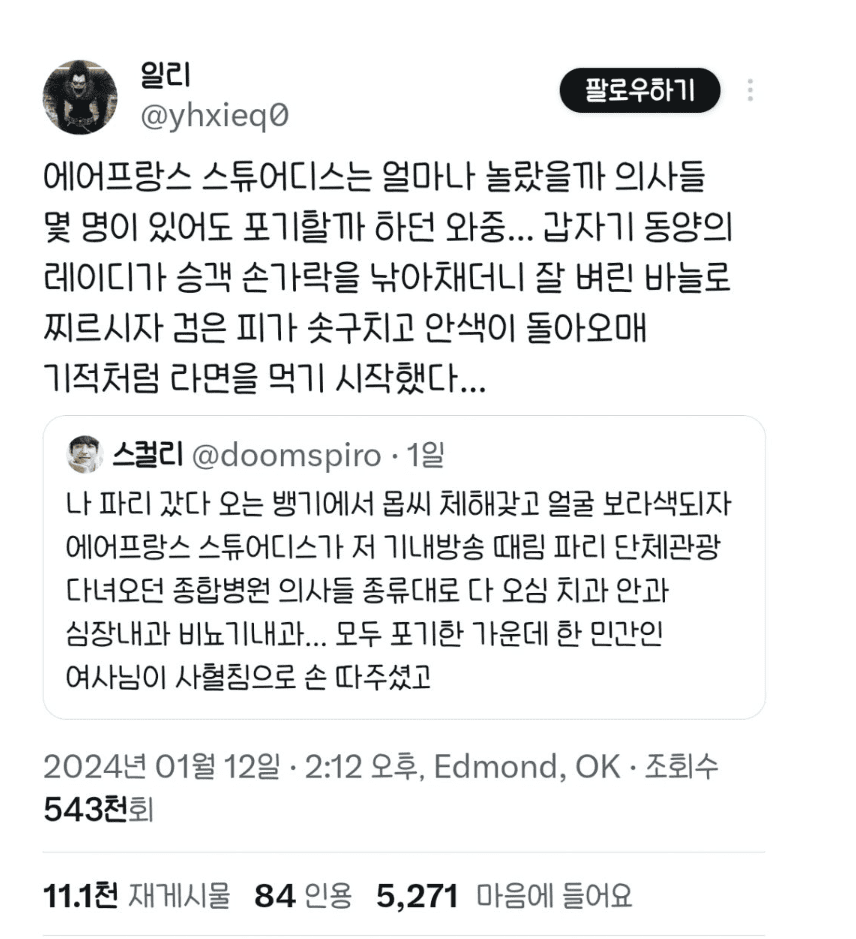Screen dimensions: 856x939
Task: View the 84 quotes list
Action: 302,895
